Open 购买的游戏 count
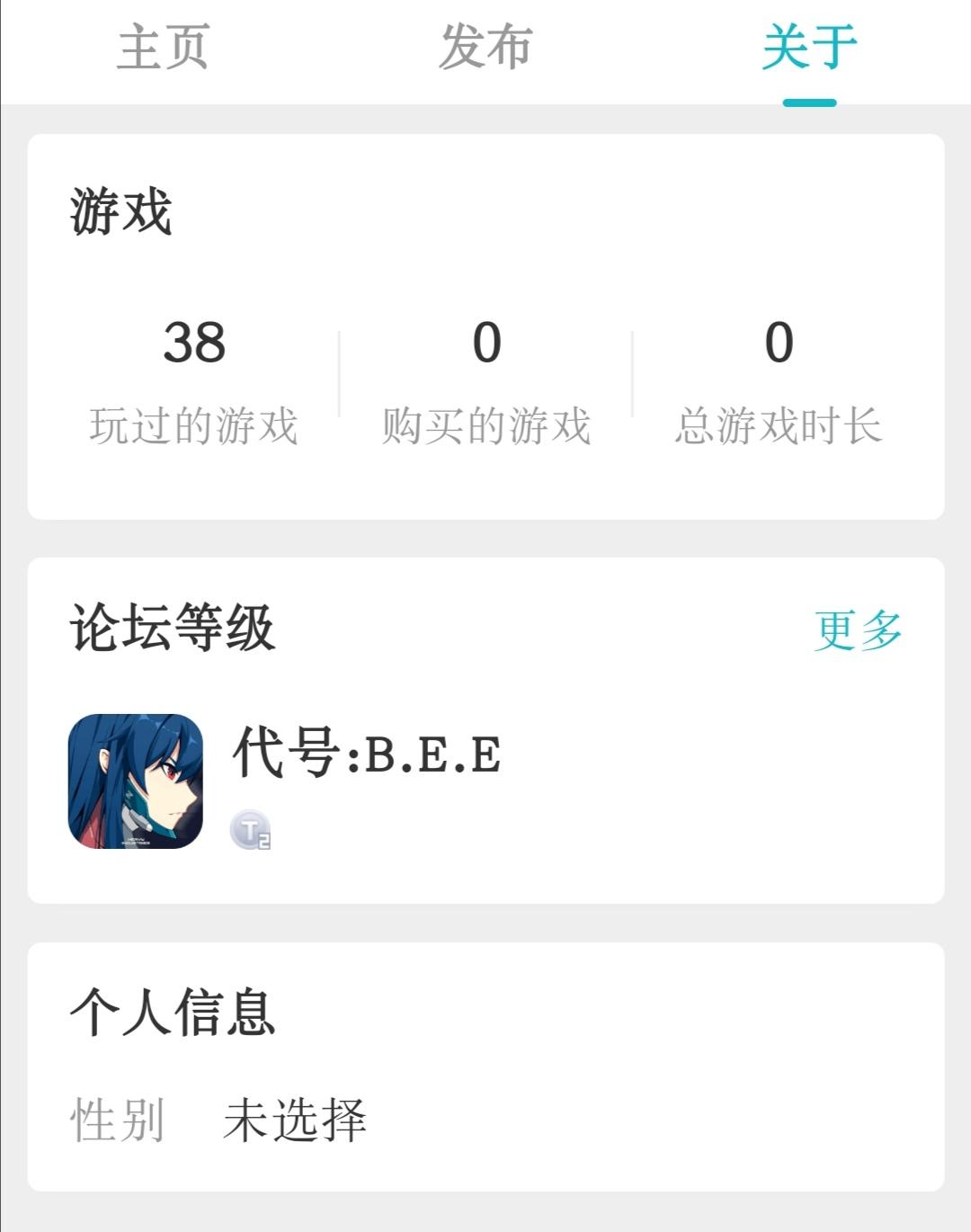 tap(486, 379)
